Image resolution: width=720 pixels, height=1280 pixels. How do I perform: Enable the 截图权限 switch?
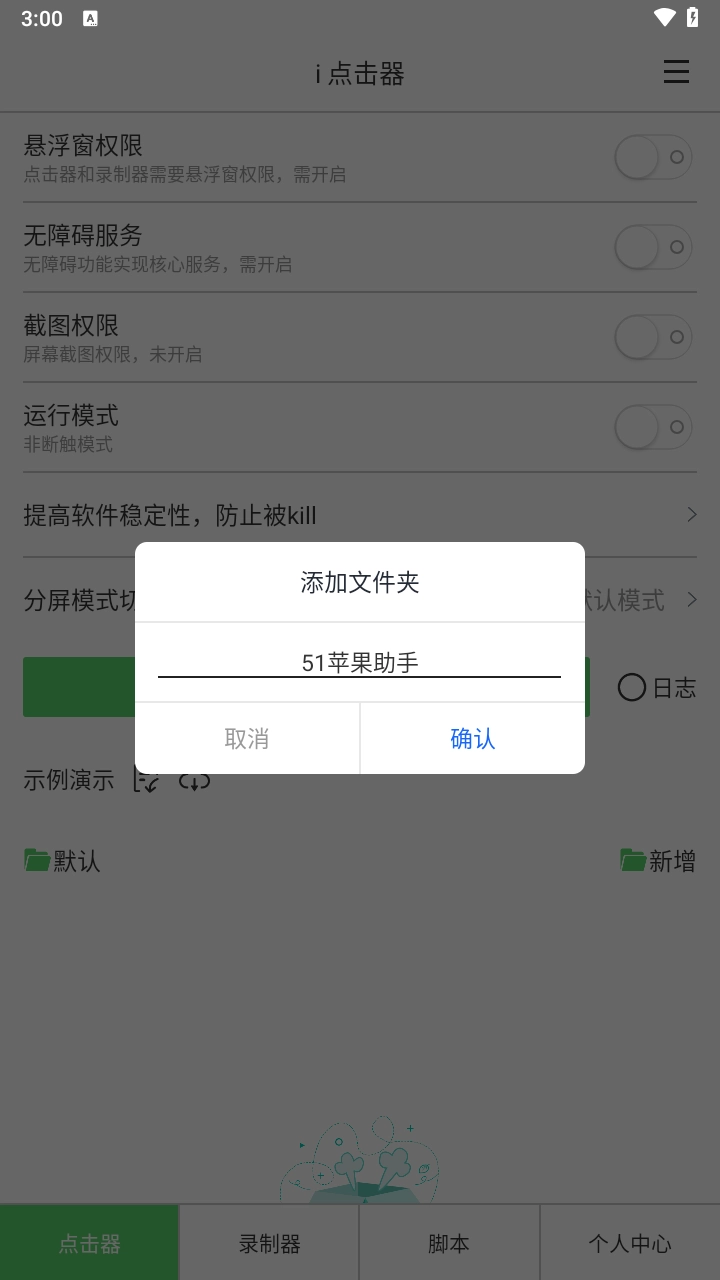coord(653,337)
